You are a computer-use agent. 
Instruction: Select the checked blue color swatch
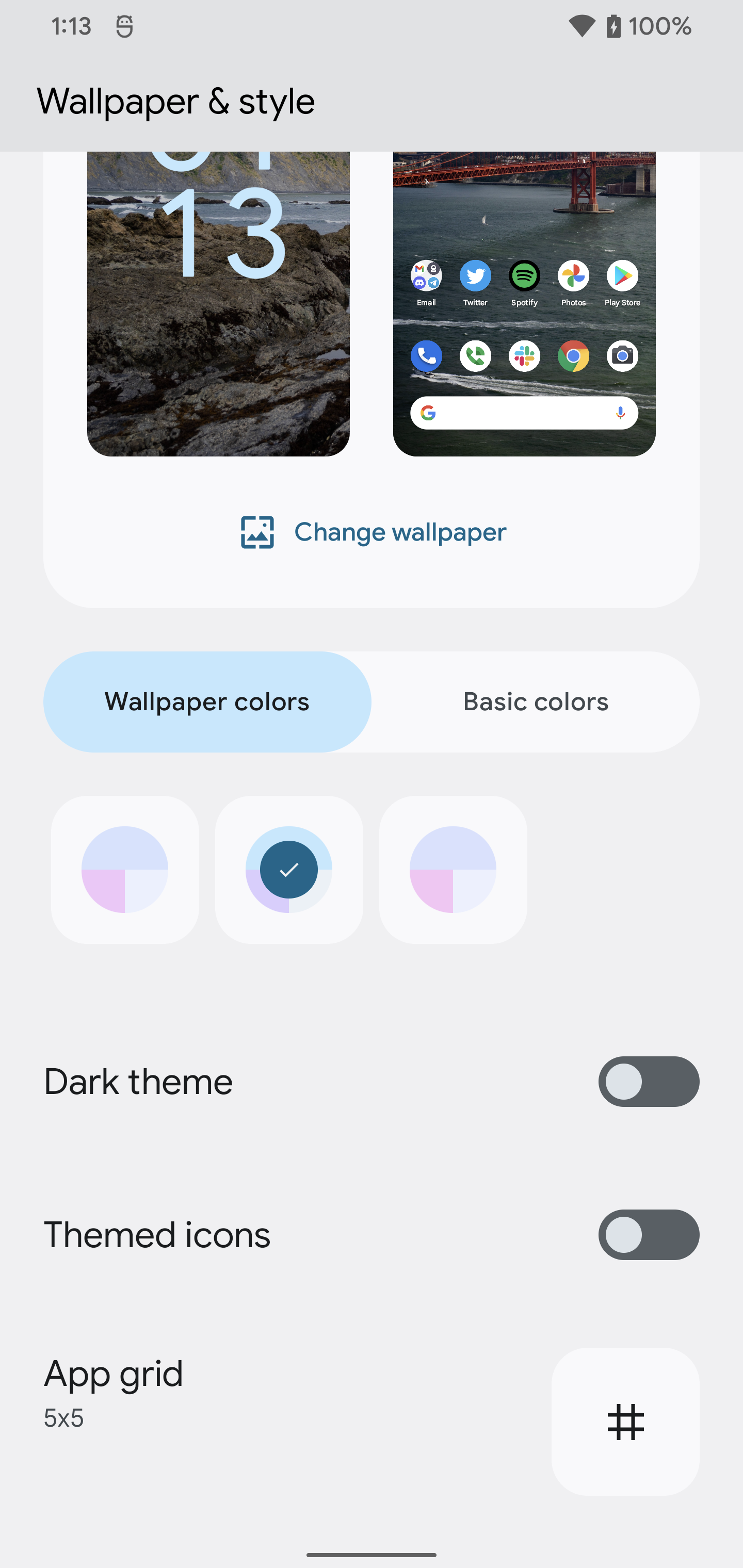(x=288, y=869)
